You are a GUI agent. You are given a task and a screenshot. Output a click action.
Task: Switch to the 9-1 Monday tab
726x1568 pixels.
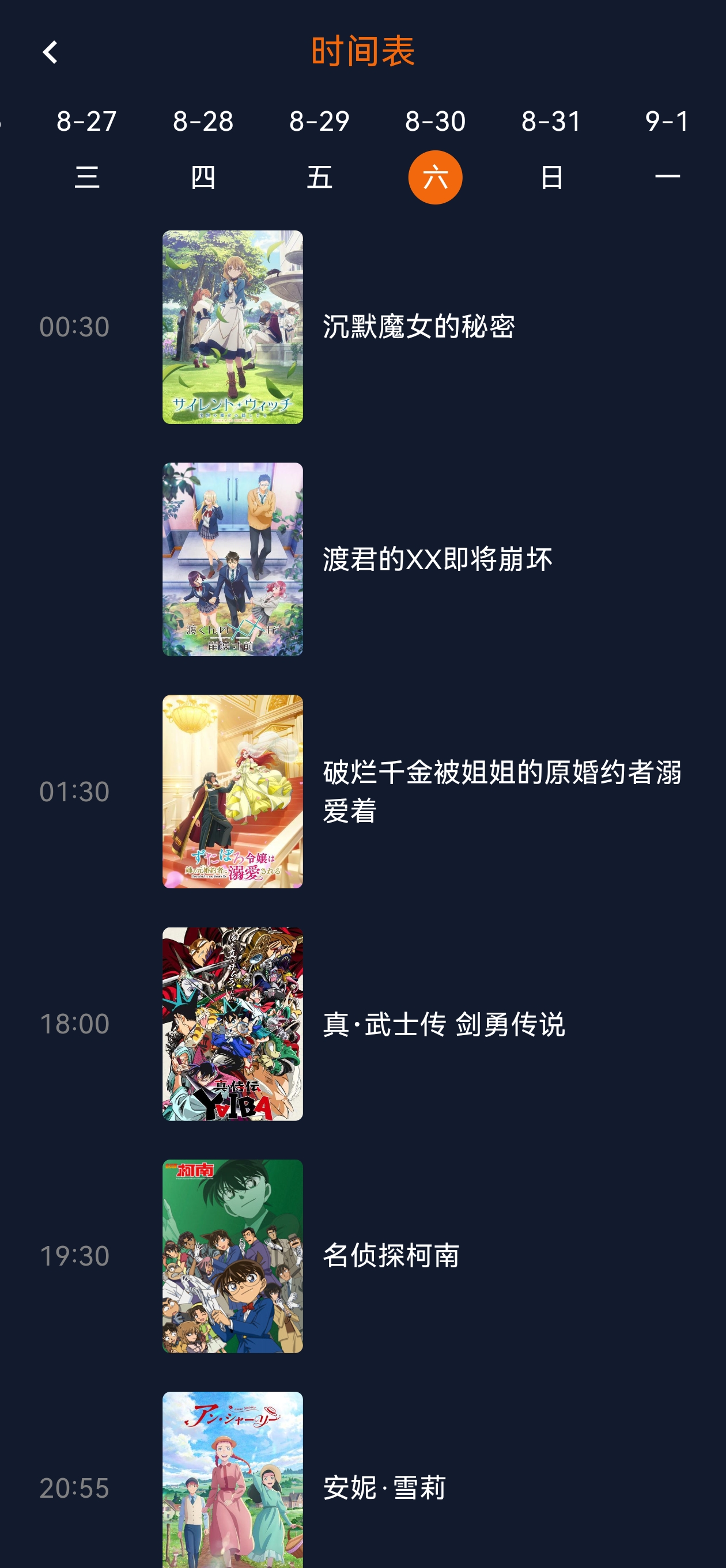(x=667, y=149)
